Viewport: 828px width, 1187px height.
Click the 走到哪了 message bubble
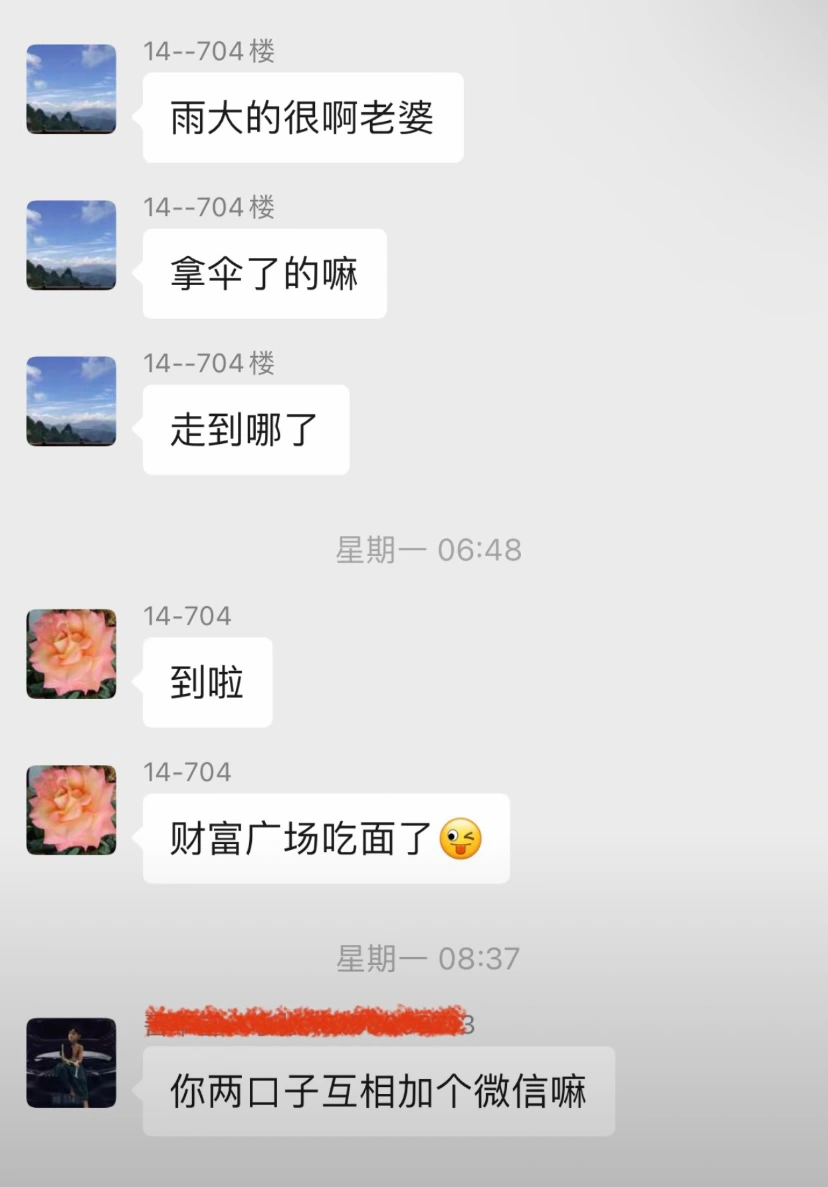[245, 429]
